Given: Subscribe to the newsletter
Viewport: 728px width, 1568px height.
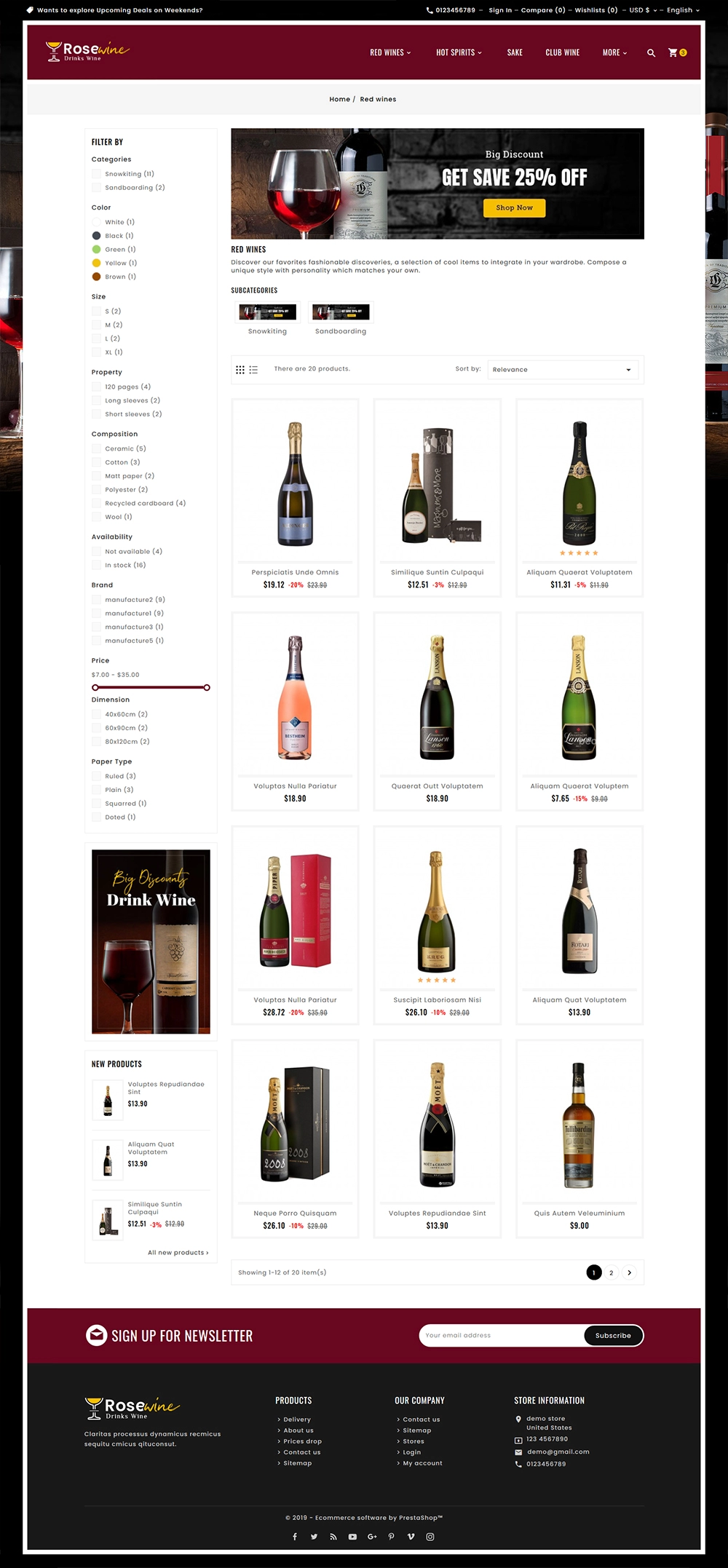Looking at the screenshot, I should coord(613,1335).
